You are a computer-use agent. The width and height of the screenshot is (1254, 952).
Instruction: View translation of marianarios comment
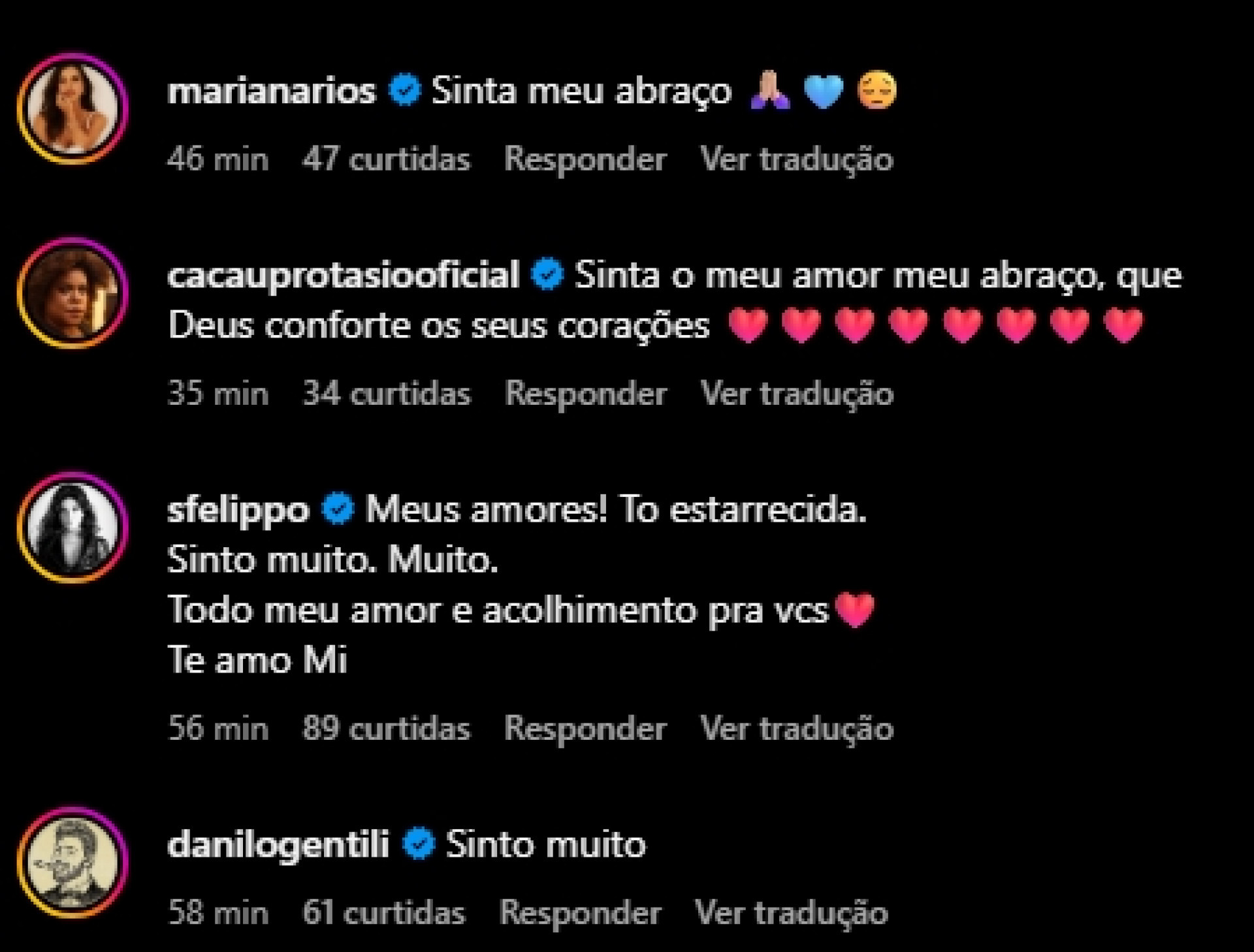coord(796,159)
